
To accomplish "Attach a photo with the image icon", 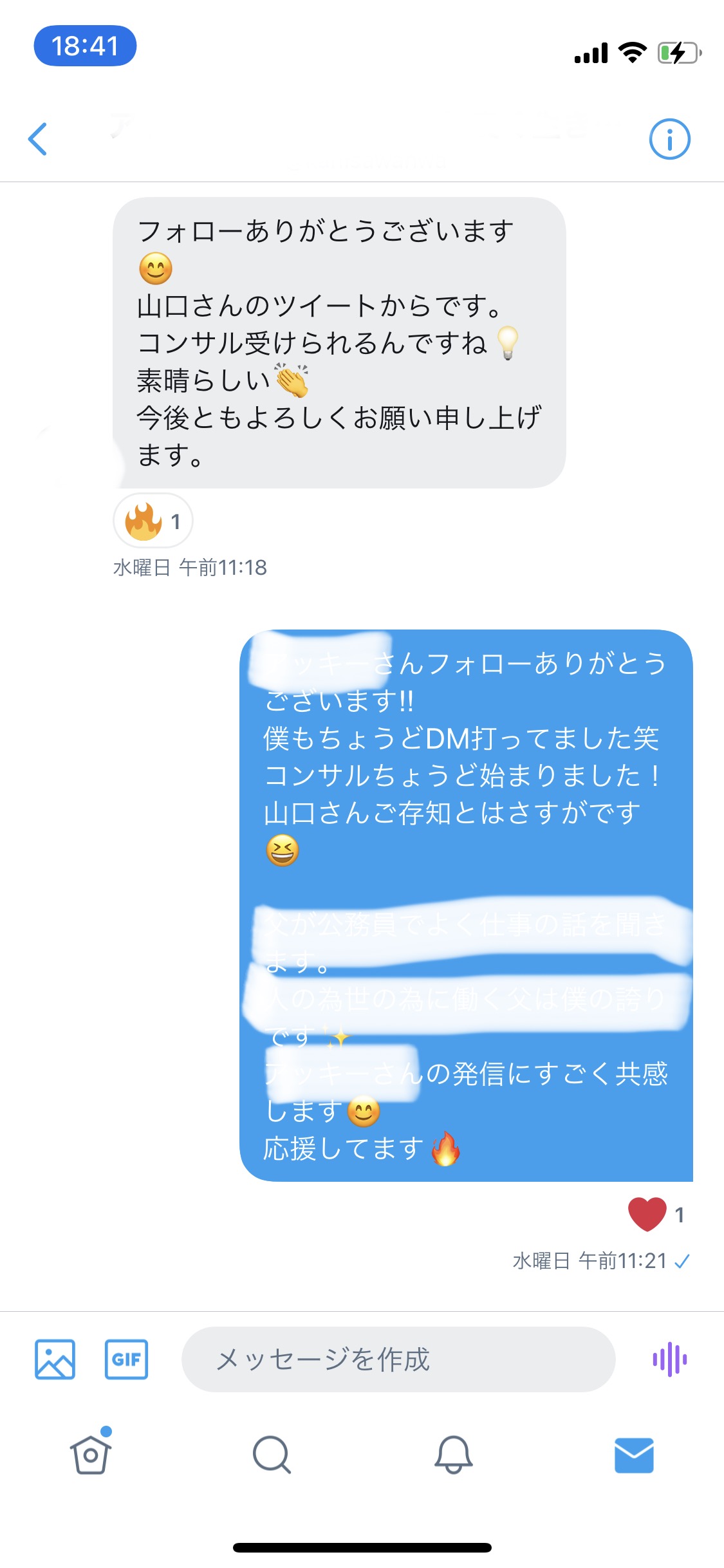I will (x=55, y=1359).
